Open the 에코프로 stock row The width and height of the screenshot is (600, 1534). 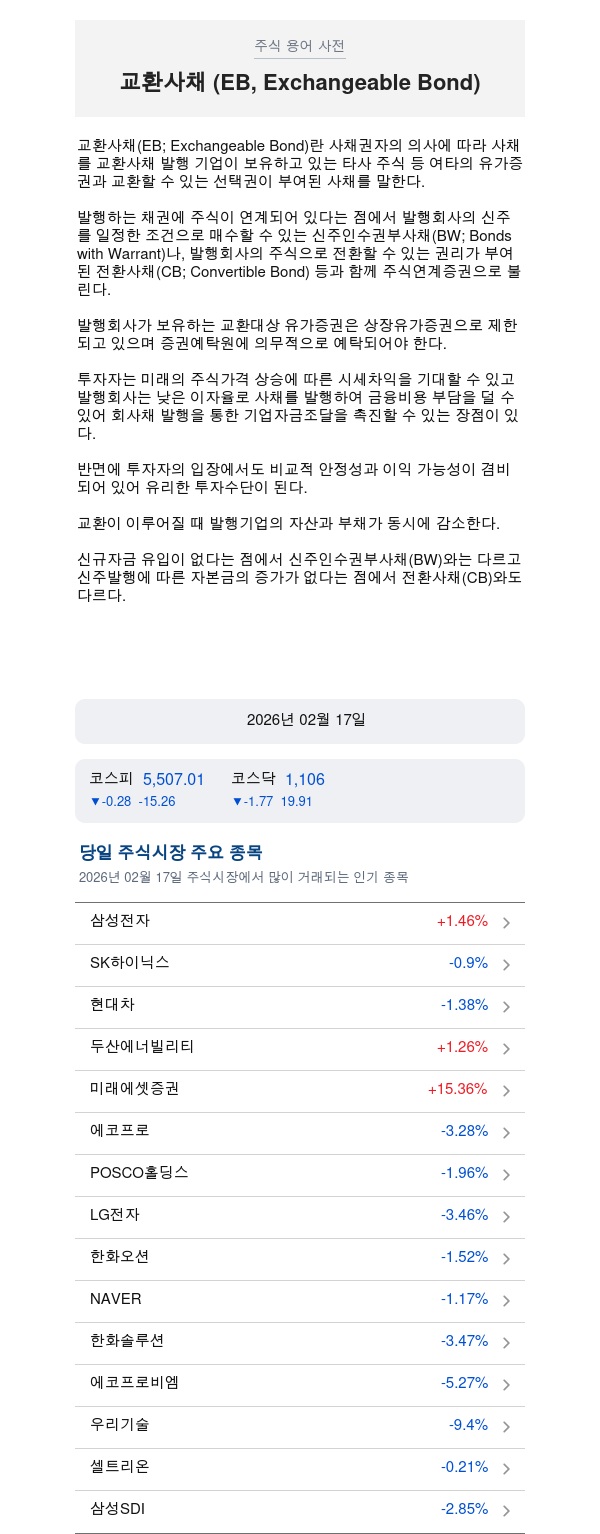coord(299,1132)
